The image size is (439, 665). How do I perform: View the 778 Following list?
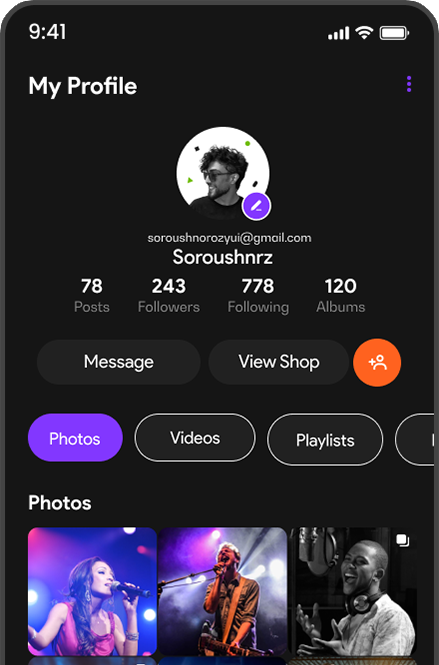pyautogui.click(x=258, y=295)
